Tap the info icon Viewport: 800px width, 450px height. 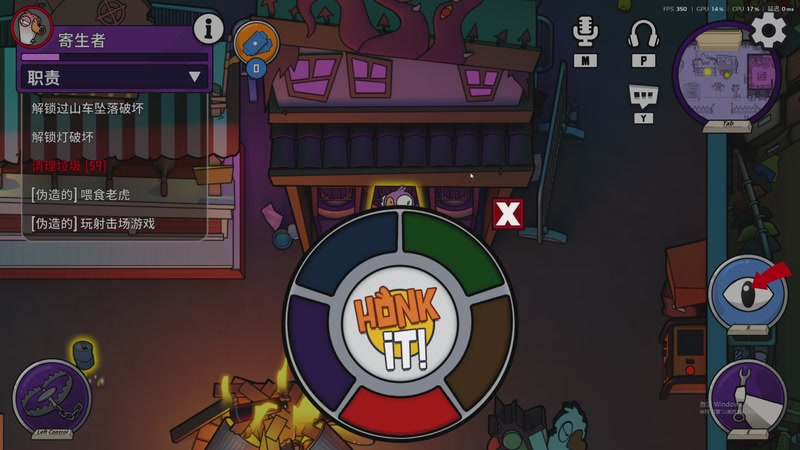[208, 28]
